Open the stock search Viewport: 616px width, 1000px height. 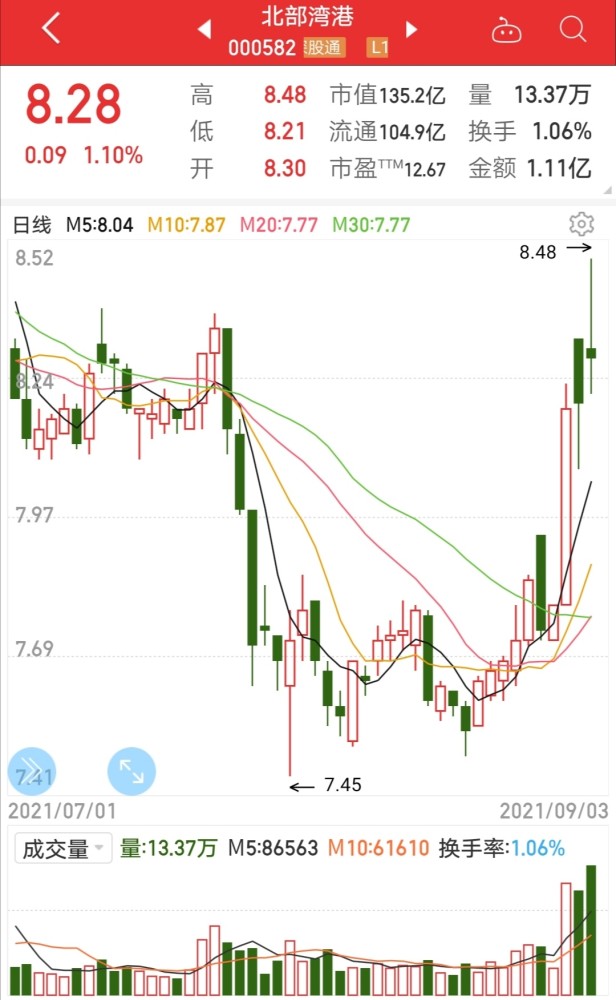point(572,29)
